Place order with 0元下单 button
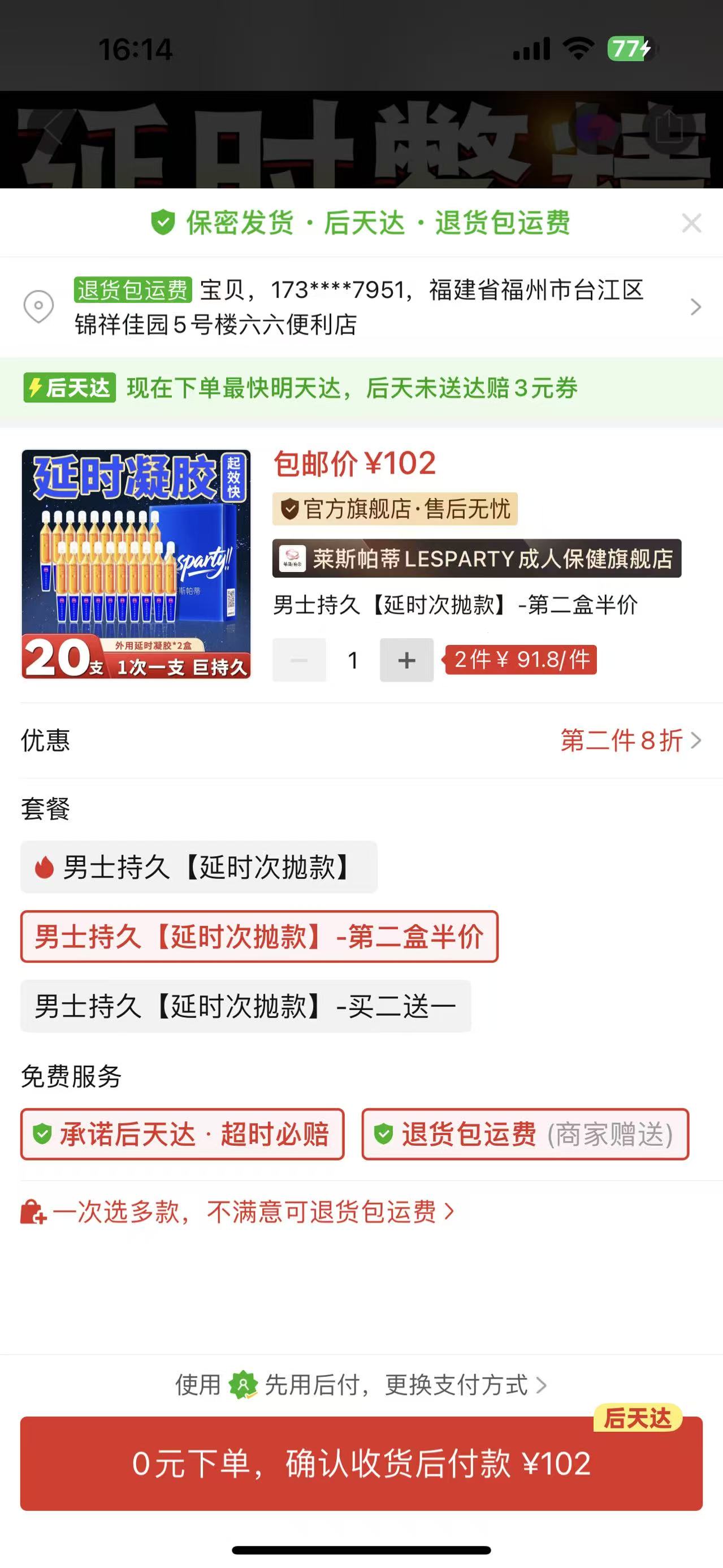Screen dimensions: 723x1568 (x=362, y=1464)
